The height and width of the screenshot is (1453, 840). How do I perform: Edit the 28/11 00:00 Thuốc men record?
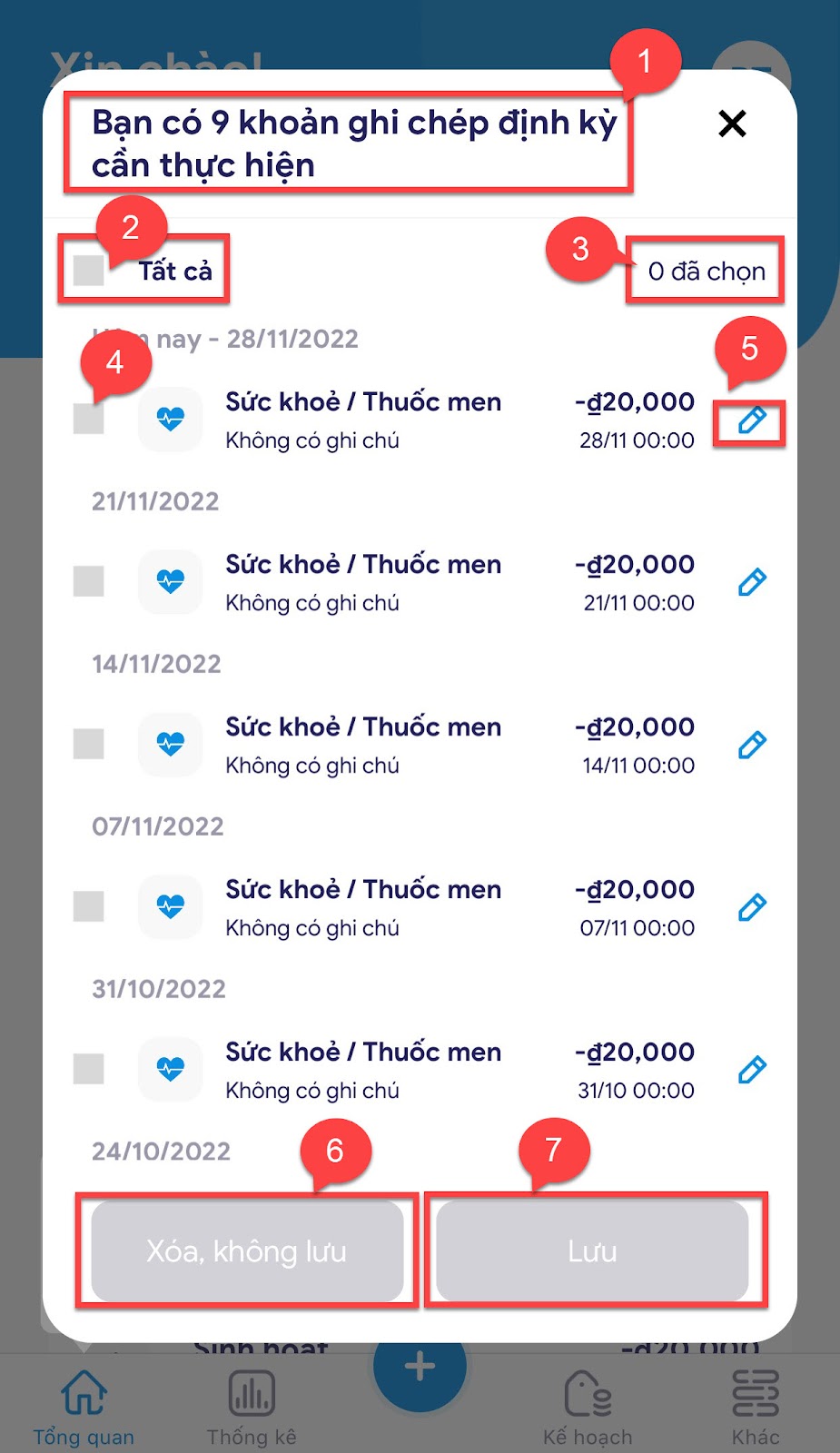[752, 420]
